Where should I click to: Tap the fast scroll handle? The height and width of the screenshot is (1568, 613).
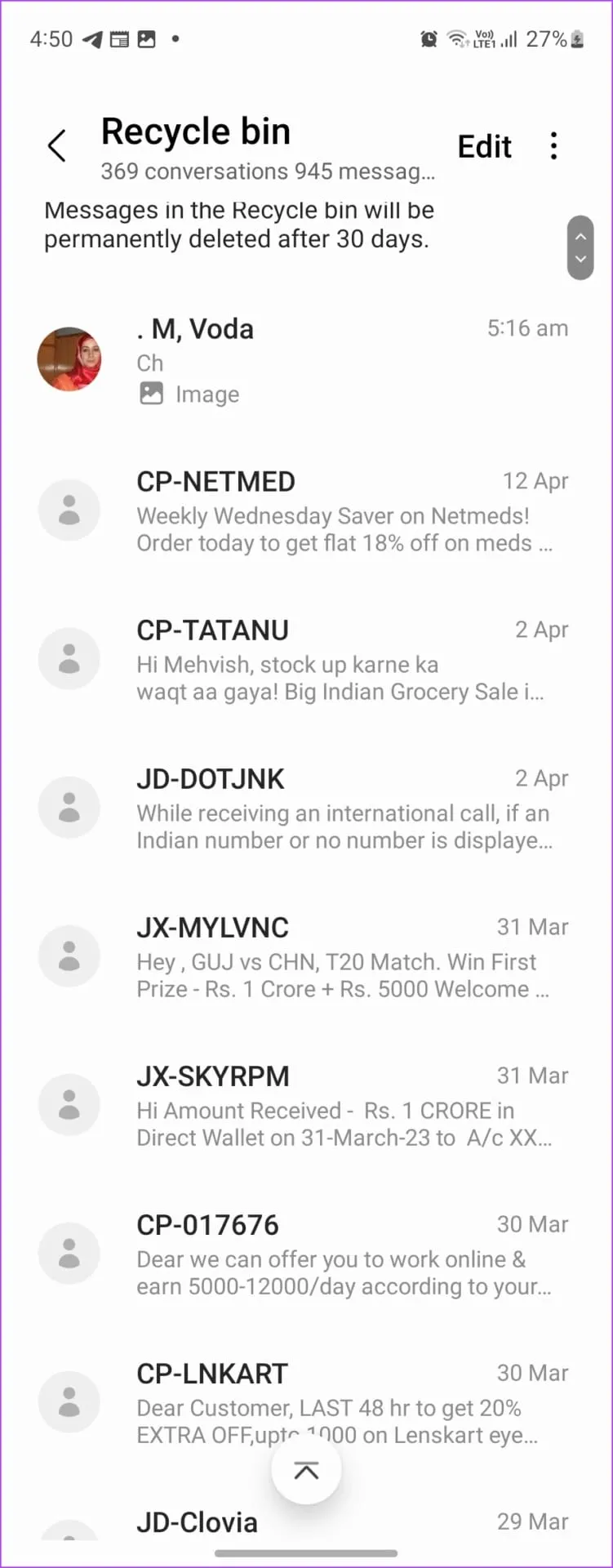(x=580, y=247)
